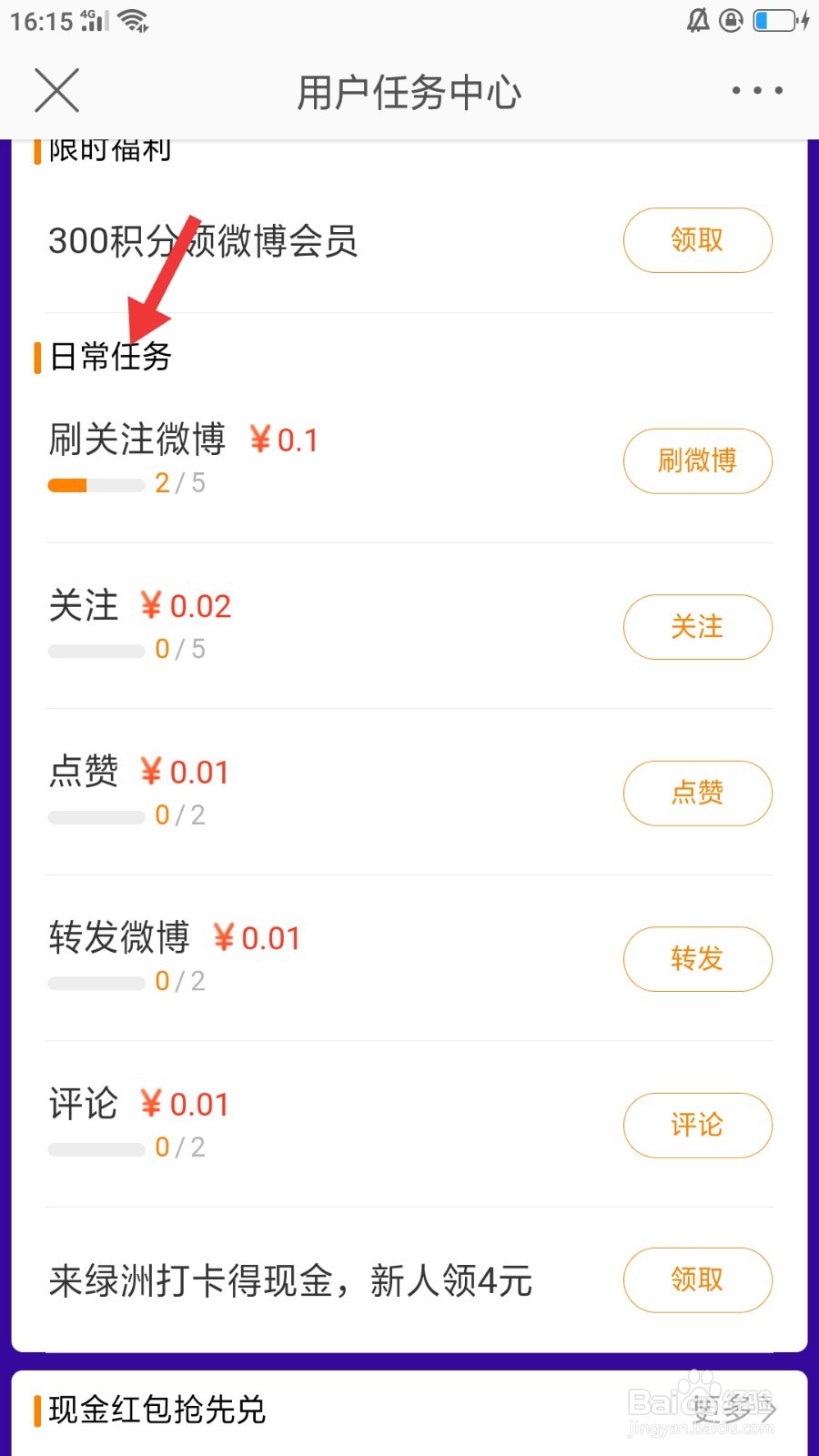Tap the 刷微博 button
Screen dimensions: 819x1456
(697, 460)
